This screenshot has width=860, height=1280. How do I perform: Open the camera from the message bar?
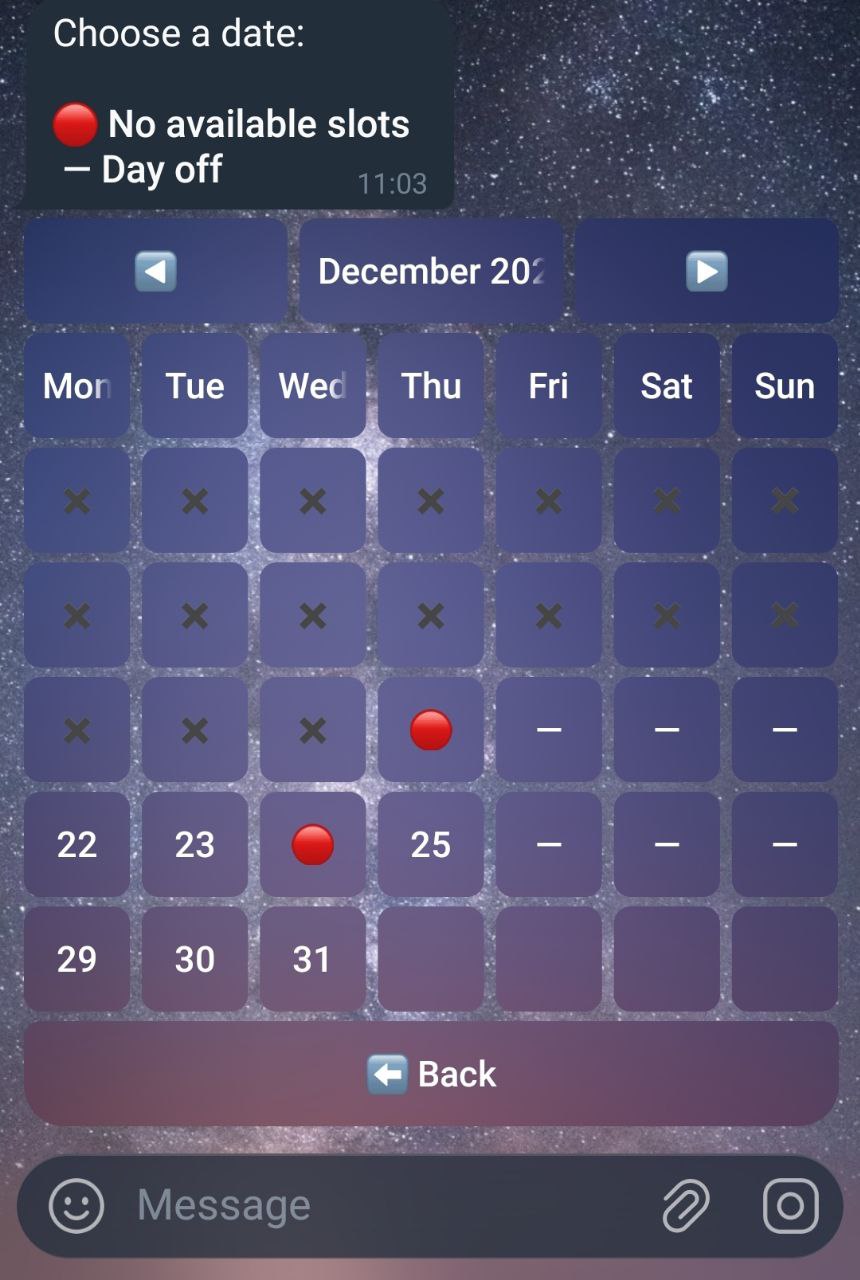pyautogui.click(x=790, y=1206)
